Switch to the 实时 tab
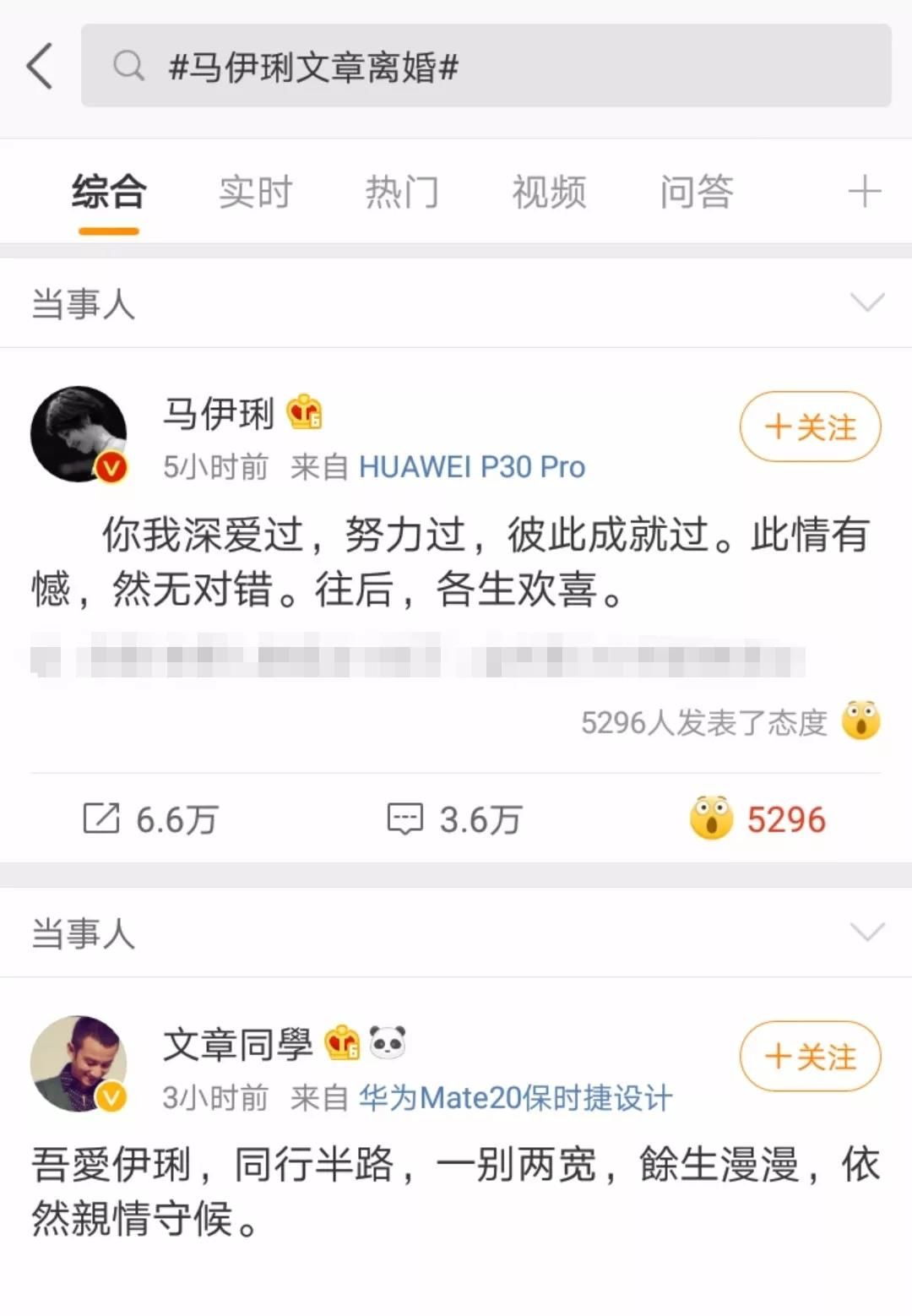Image resolution: width=912 pixels, height=1316 pixels. (255, 193)
